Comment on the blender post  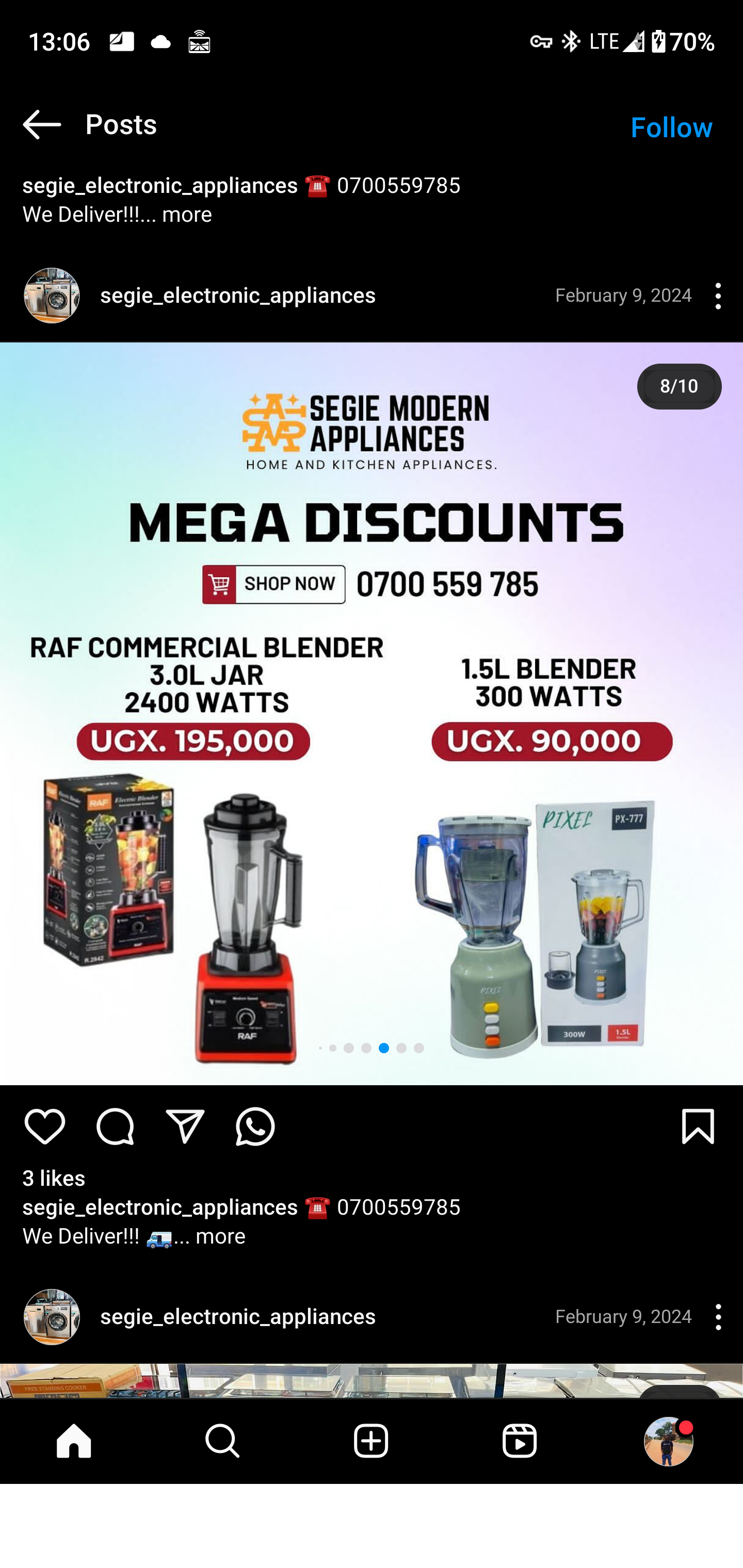(115, 1126)
